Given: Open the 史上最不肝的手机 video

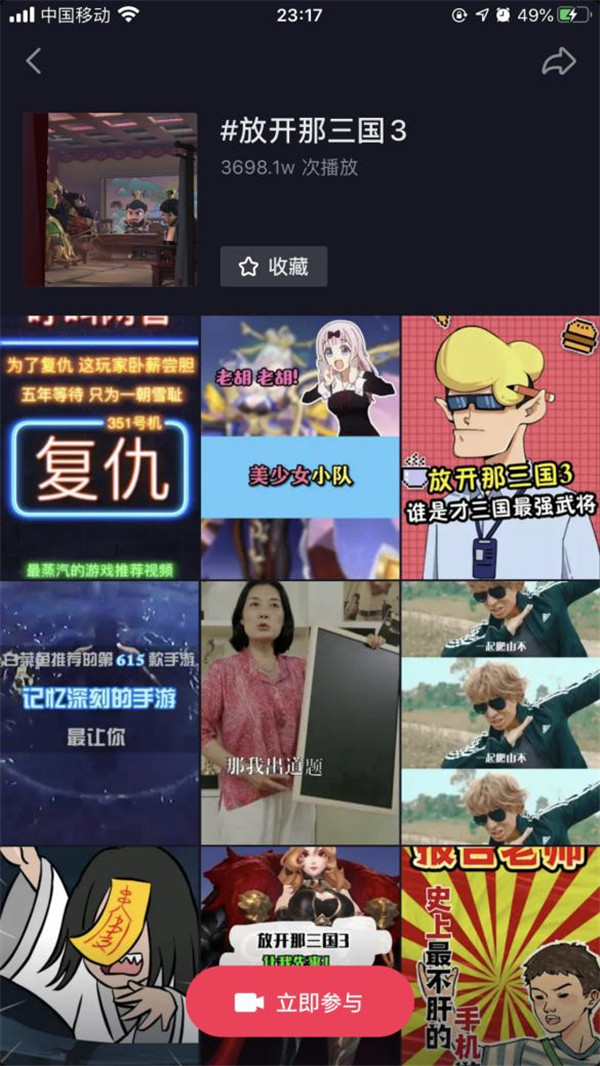Looking at the screenshot, I should [x=500, y=950].
